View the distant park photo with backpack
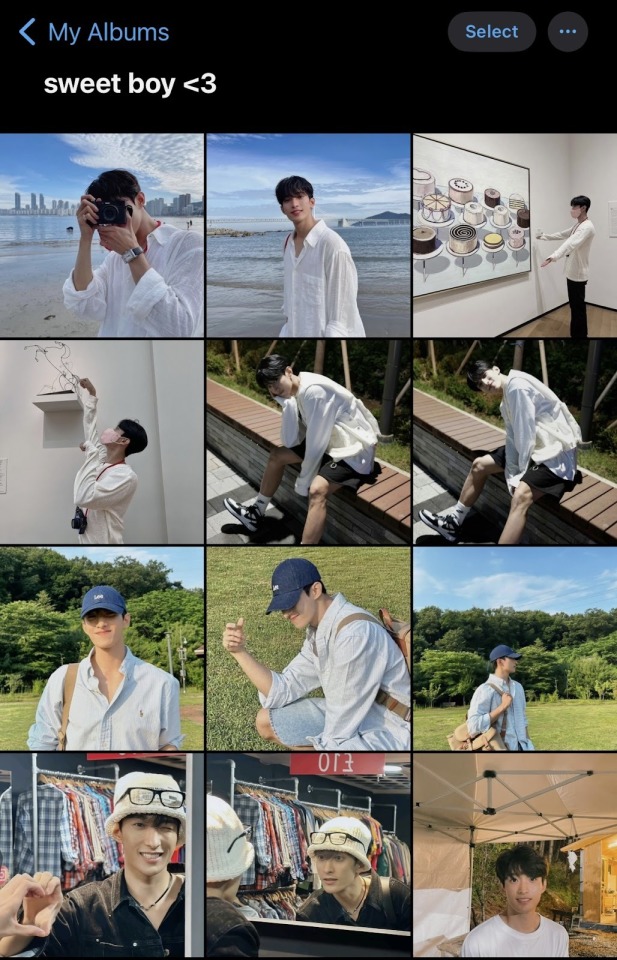The image size is (617, 960). (515, 648)
